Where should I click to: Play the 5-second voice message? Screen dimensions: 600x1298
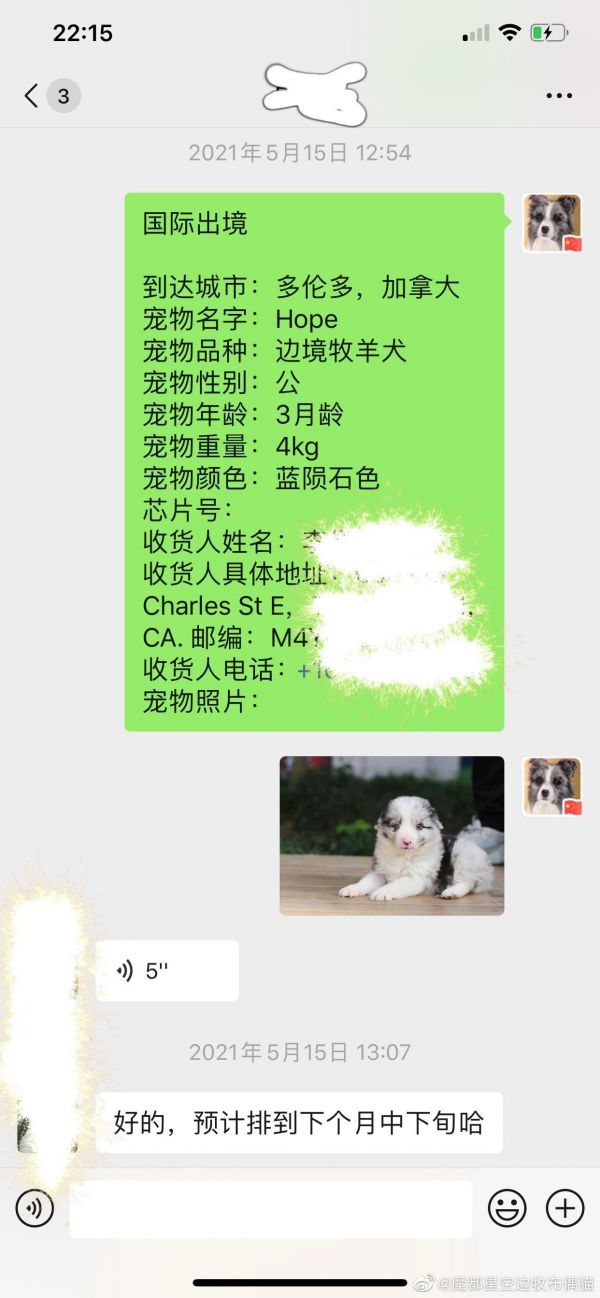click(x=166, y=970)
